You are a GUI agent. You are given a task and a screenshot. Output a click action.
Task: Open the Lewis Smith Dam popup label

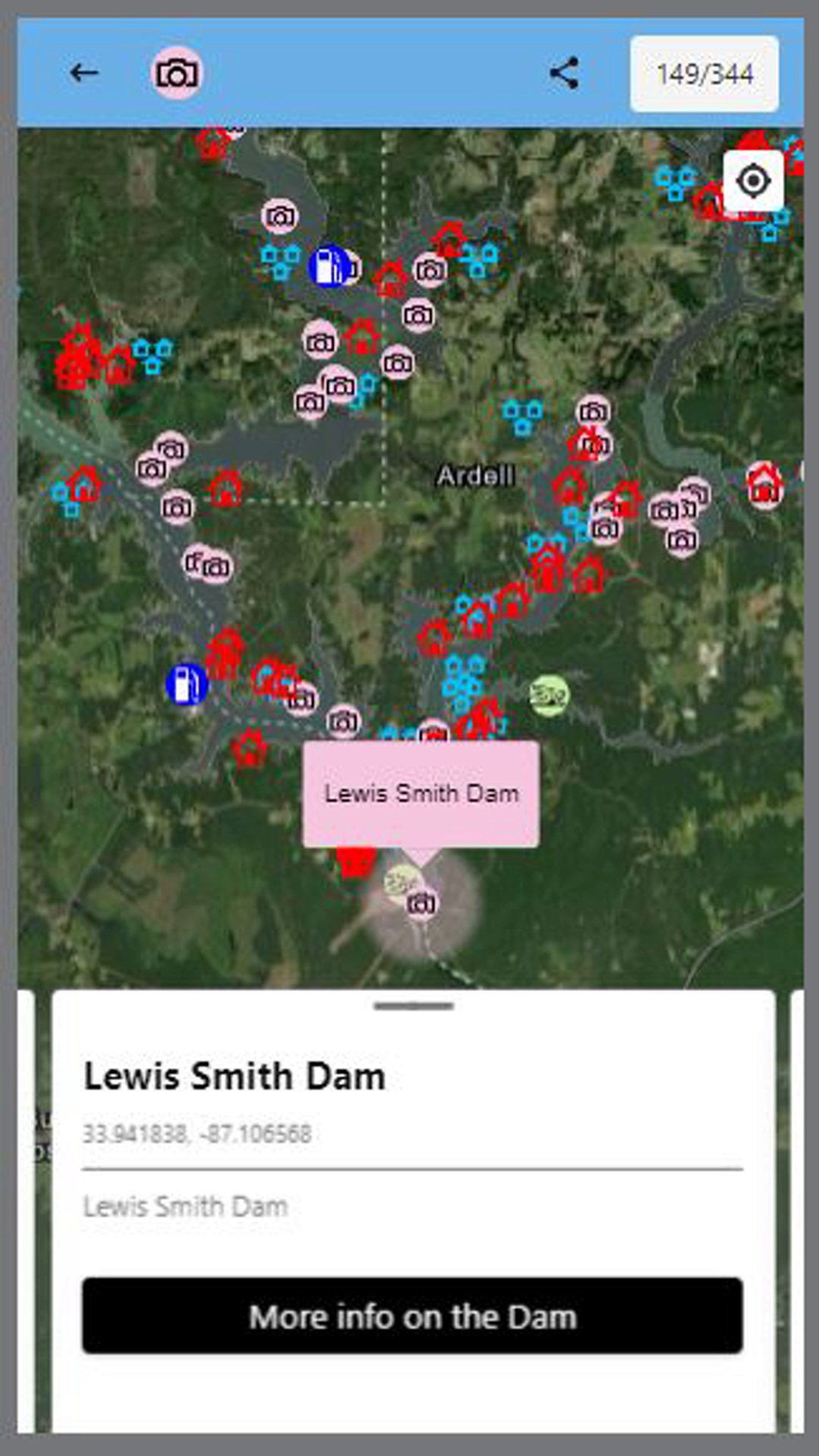click(422, 793)
